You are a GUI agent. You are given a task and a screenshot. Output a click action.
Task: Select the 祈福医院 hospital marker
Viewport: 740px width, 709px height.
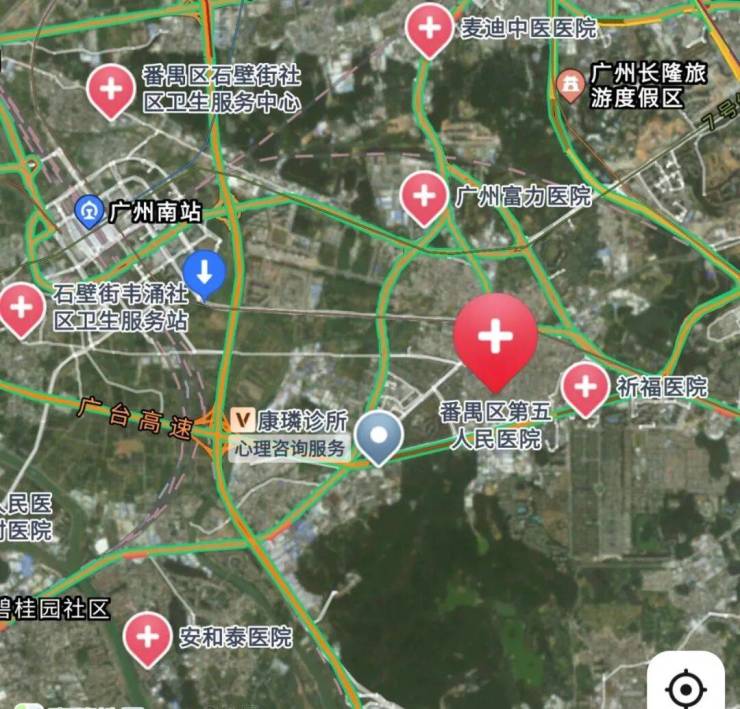(585, 386)
